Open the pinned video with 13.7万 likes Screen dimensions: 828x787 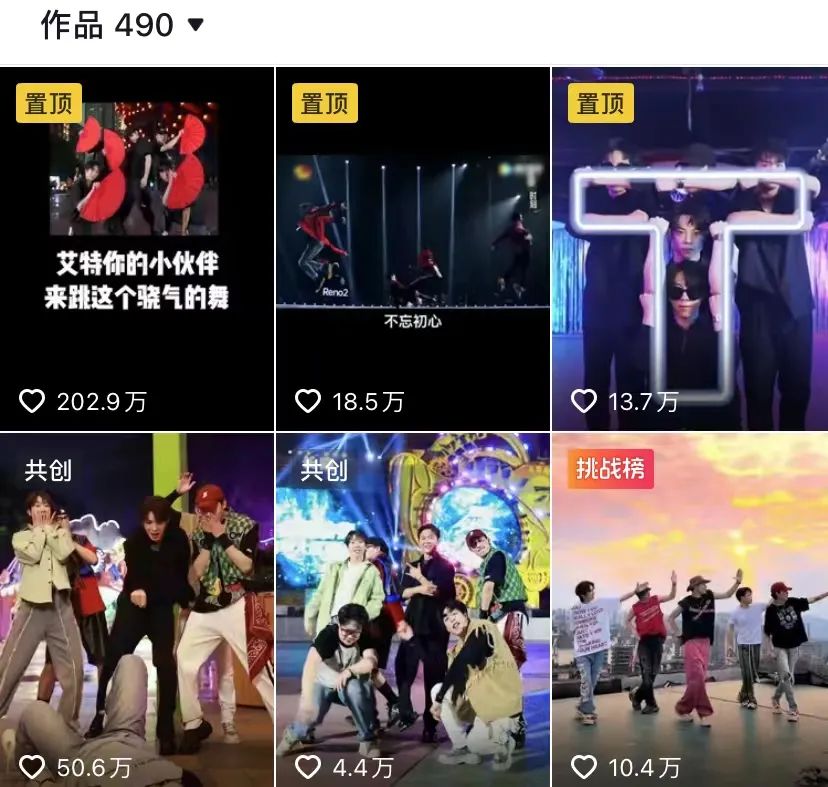click(689, 250)
